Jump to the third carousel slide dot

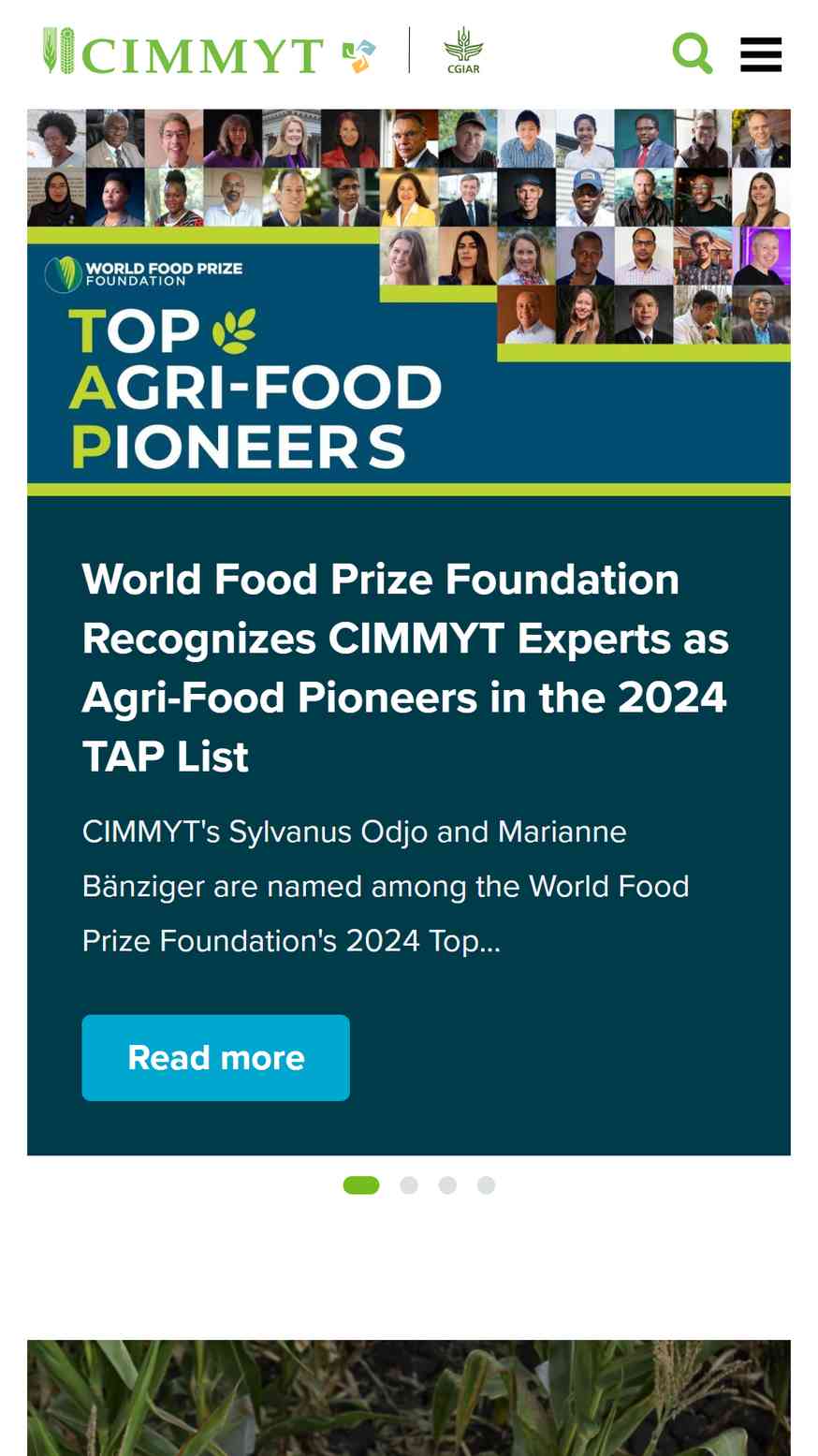click(x=447, y=1185)
